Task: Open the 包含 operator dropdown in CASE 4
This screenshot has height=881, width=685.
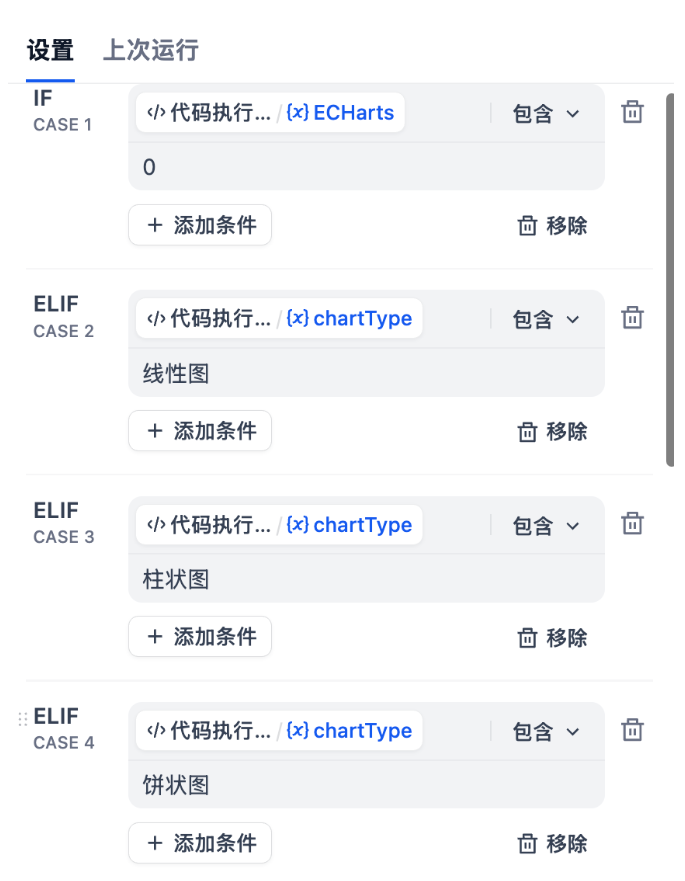Action: [x=546, y=732]
